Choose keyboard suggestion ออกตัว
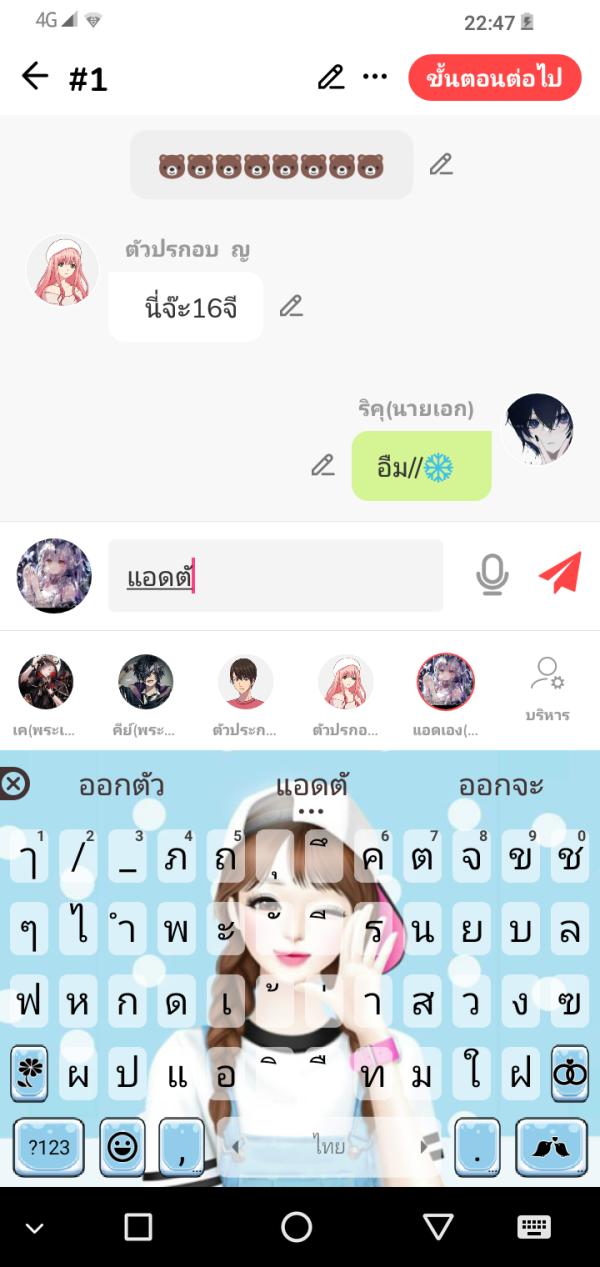Image resolution: width=600 pixels, height=1267 pixels. click(x=121, y=785)
